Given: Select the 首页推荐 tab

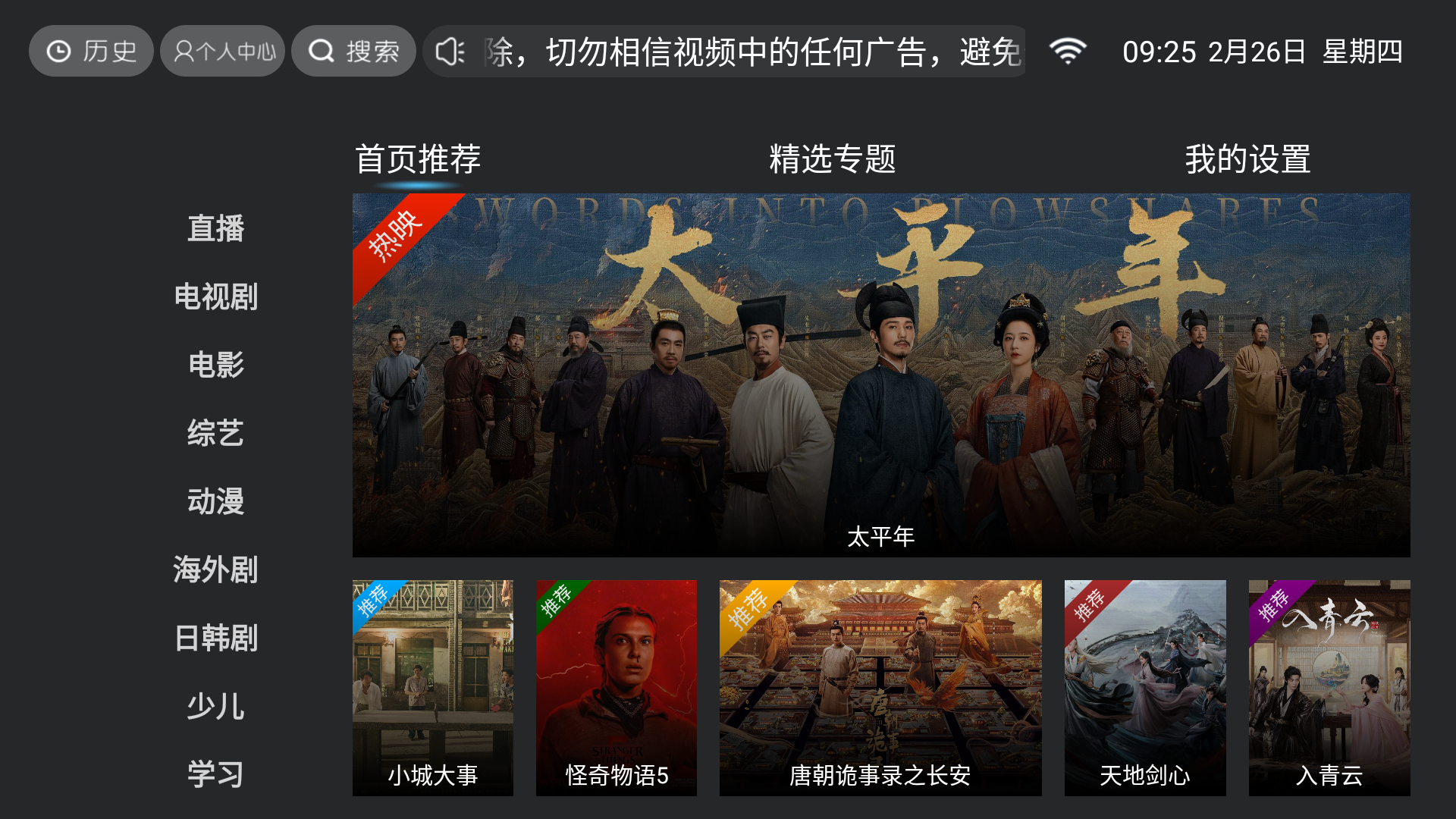Looking at the screenshot, I should point(418,159).
